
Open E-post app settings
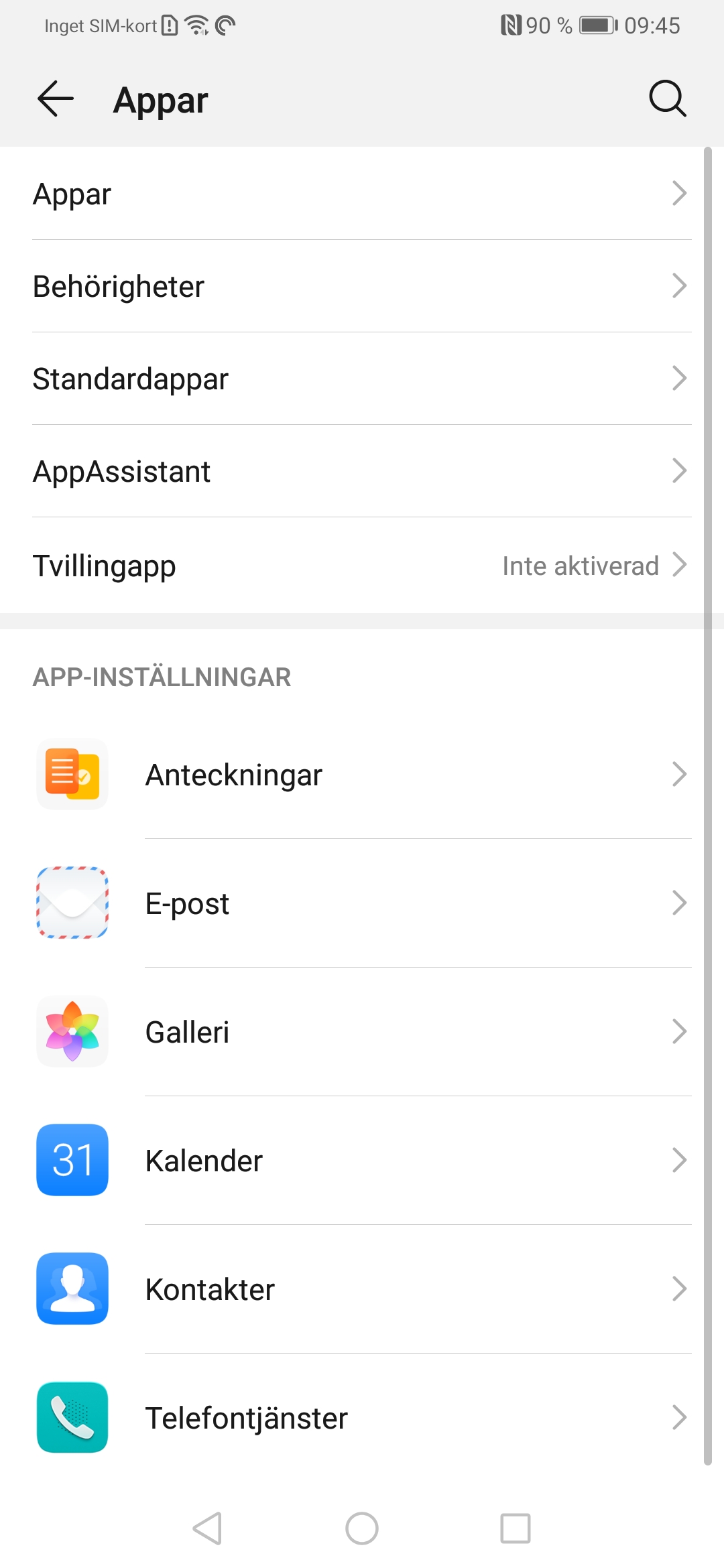[x=362, y=903]
